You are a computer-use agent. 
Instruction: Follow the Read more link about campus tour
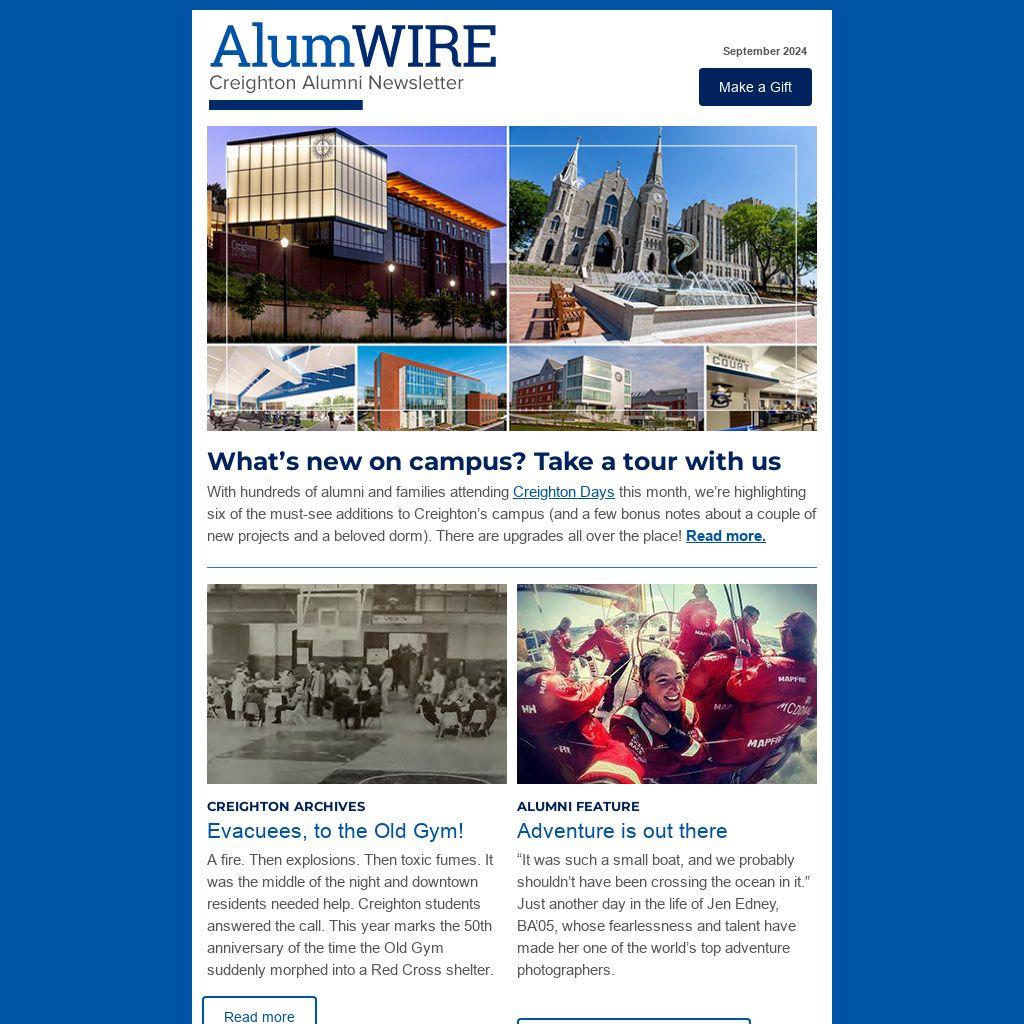pos(725,536)
